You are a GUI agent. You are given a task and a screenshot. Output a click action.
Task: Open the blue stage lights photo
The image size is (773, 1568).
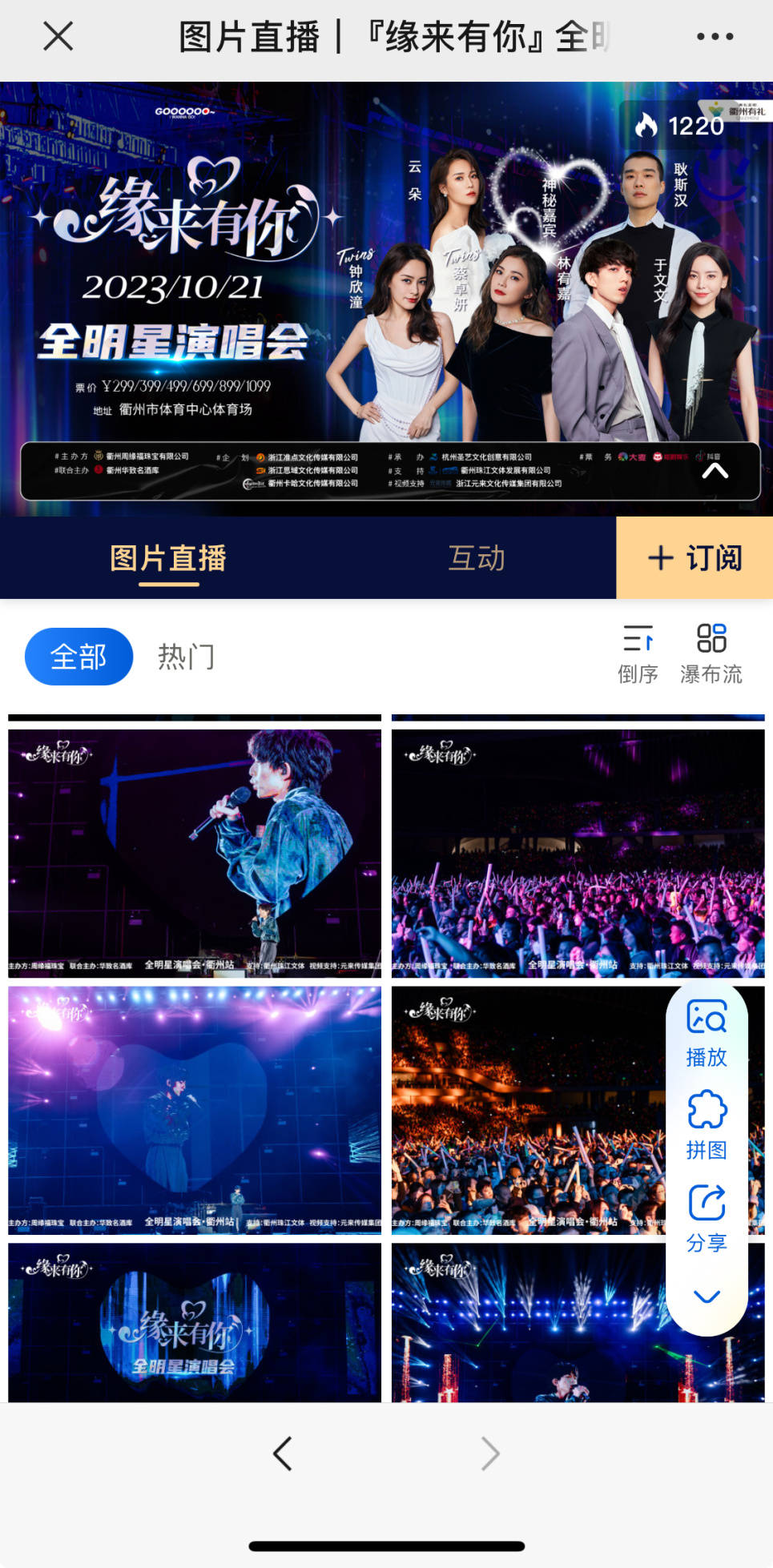click(x=529, y=1323)
